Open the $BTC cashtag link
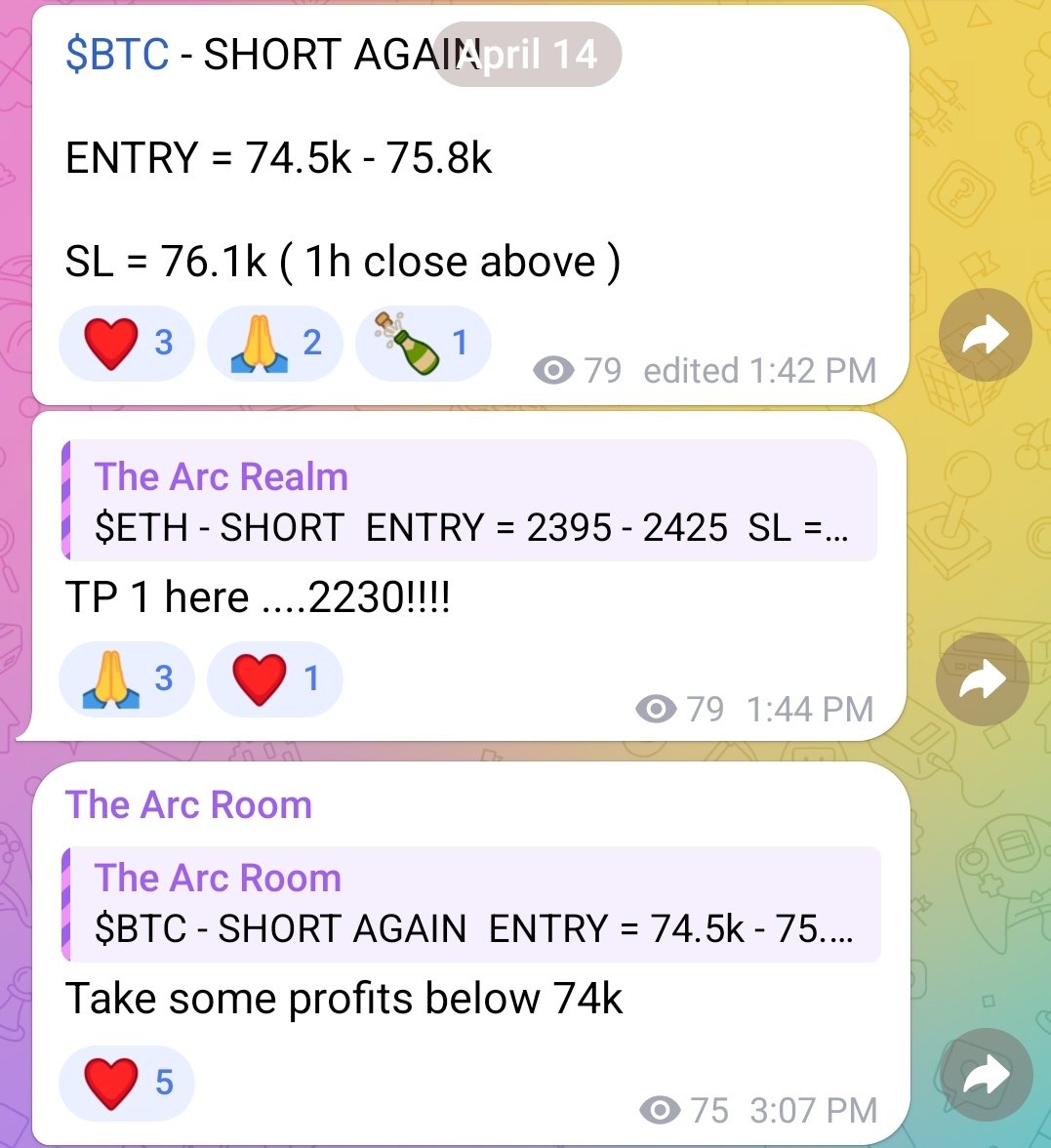Image resolution: width=1051 pixels, height=1148 pixels. 117,55
